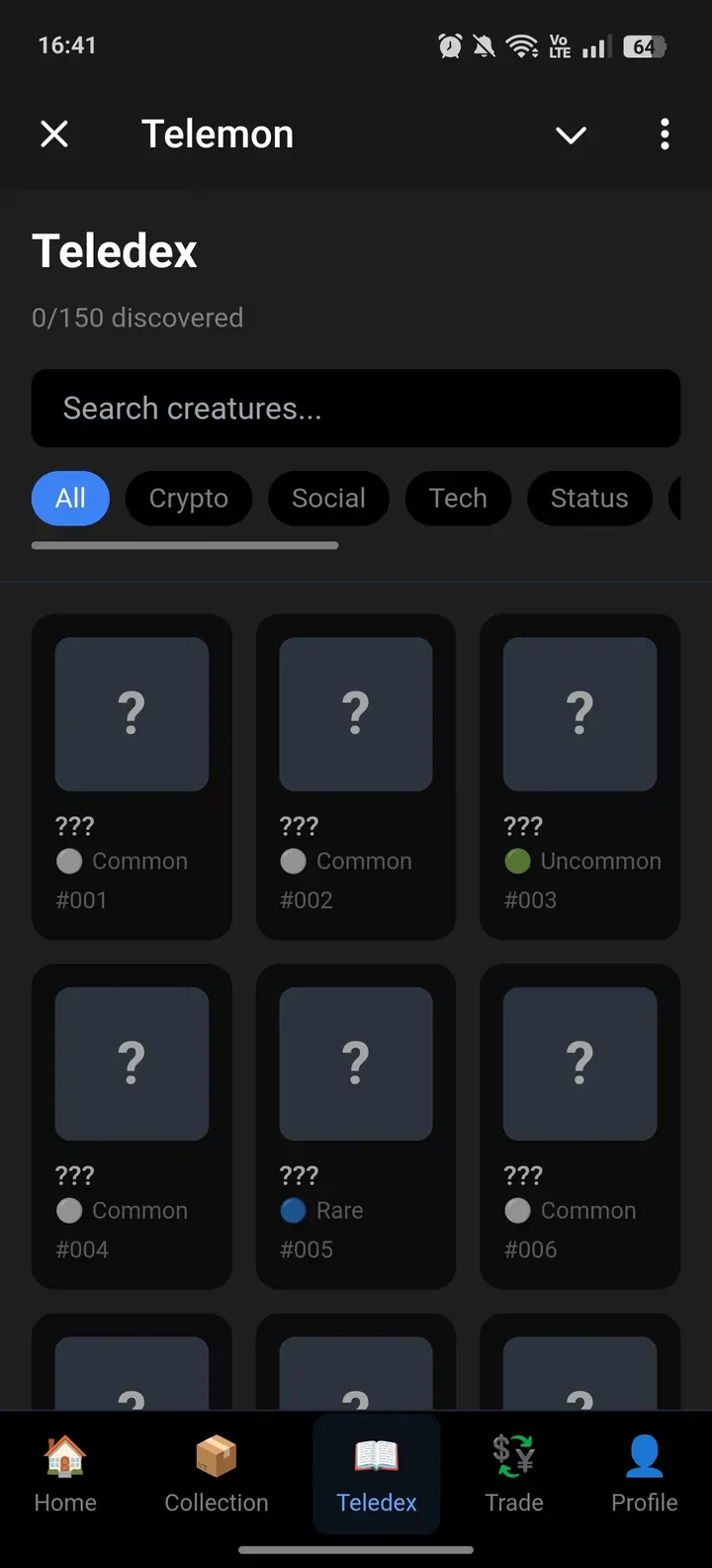Open the Trade tab
Viewport: 712px width, 1568px height.
(514, 1474)
